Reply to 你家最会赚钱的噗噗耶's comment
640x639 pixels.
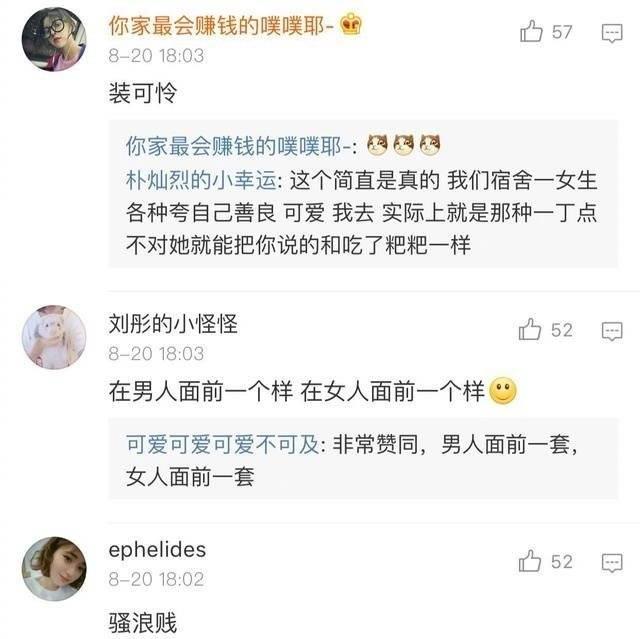tap(611, 33)
